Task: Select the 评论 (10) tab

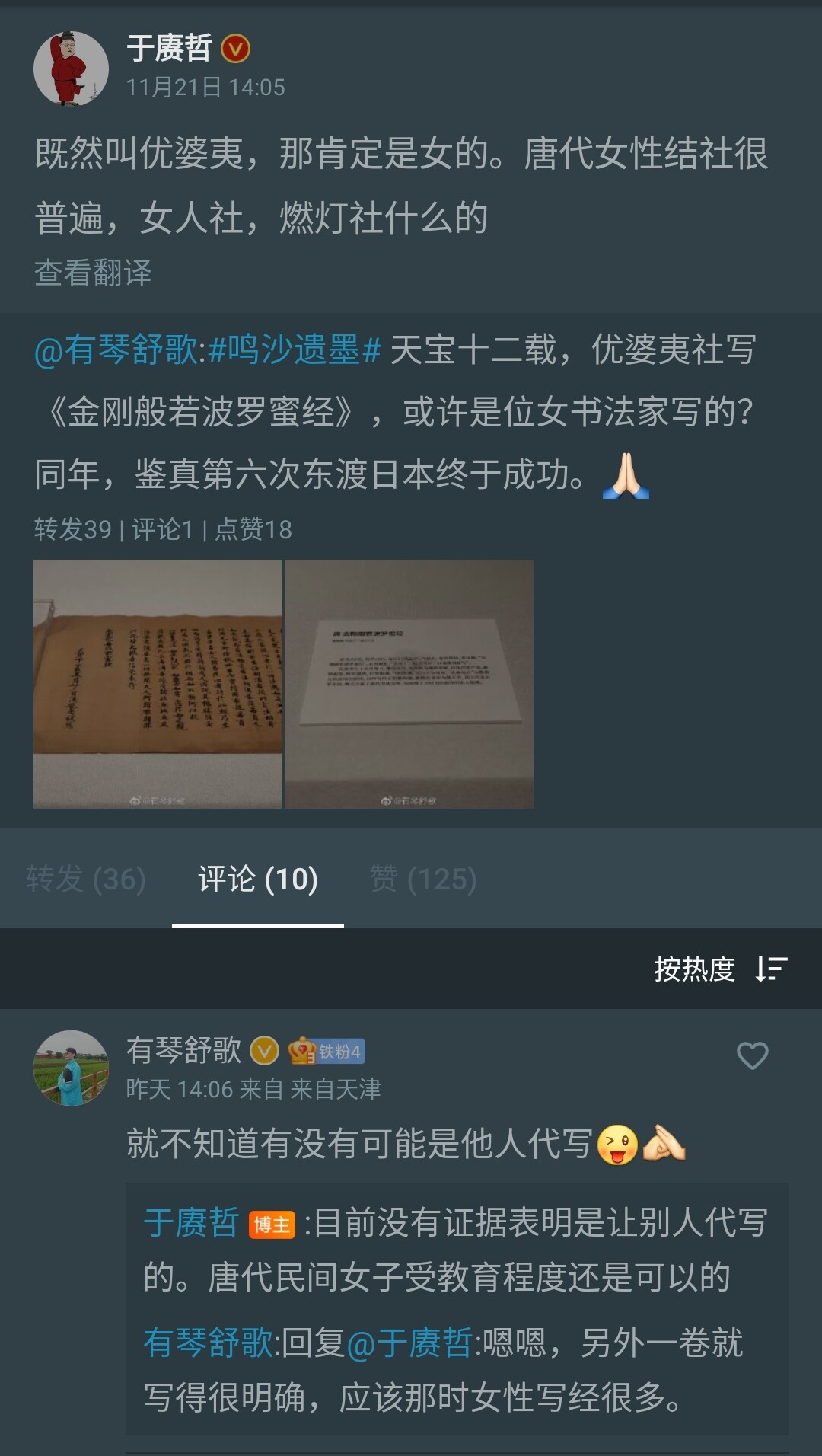Action: pyautogui.click(x=257, y=879)
